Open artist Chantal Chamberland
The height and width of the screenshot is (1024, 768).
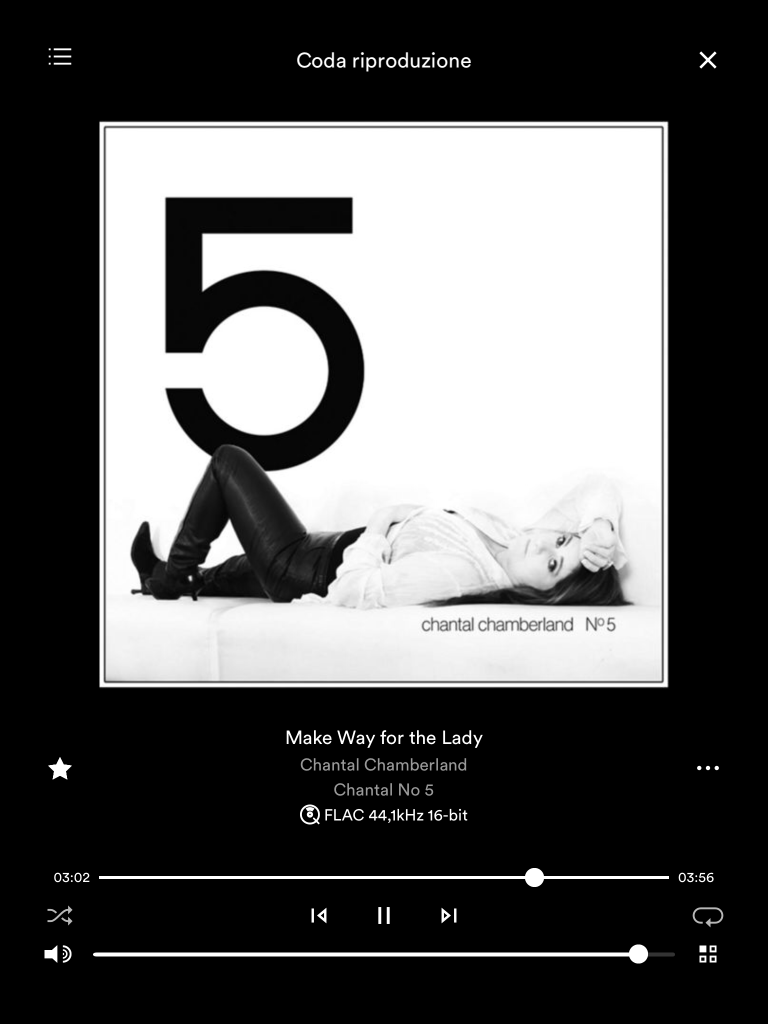click(x=383, y=765)
